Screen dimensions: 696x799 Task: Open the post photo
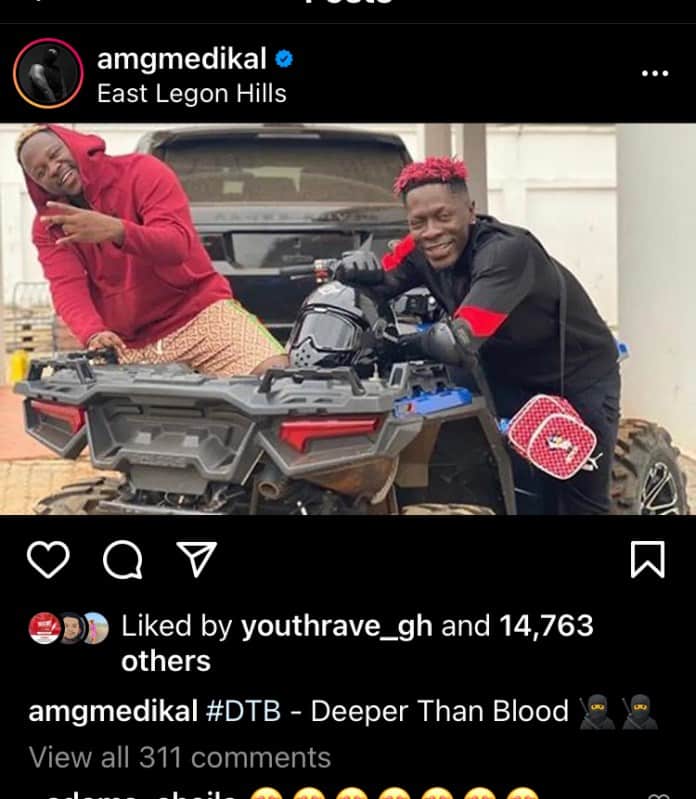[x=348, y=318]
